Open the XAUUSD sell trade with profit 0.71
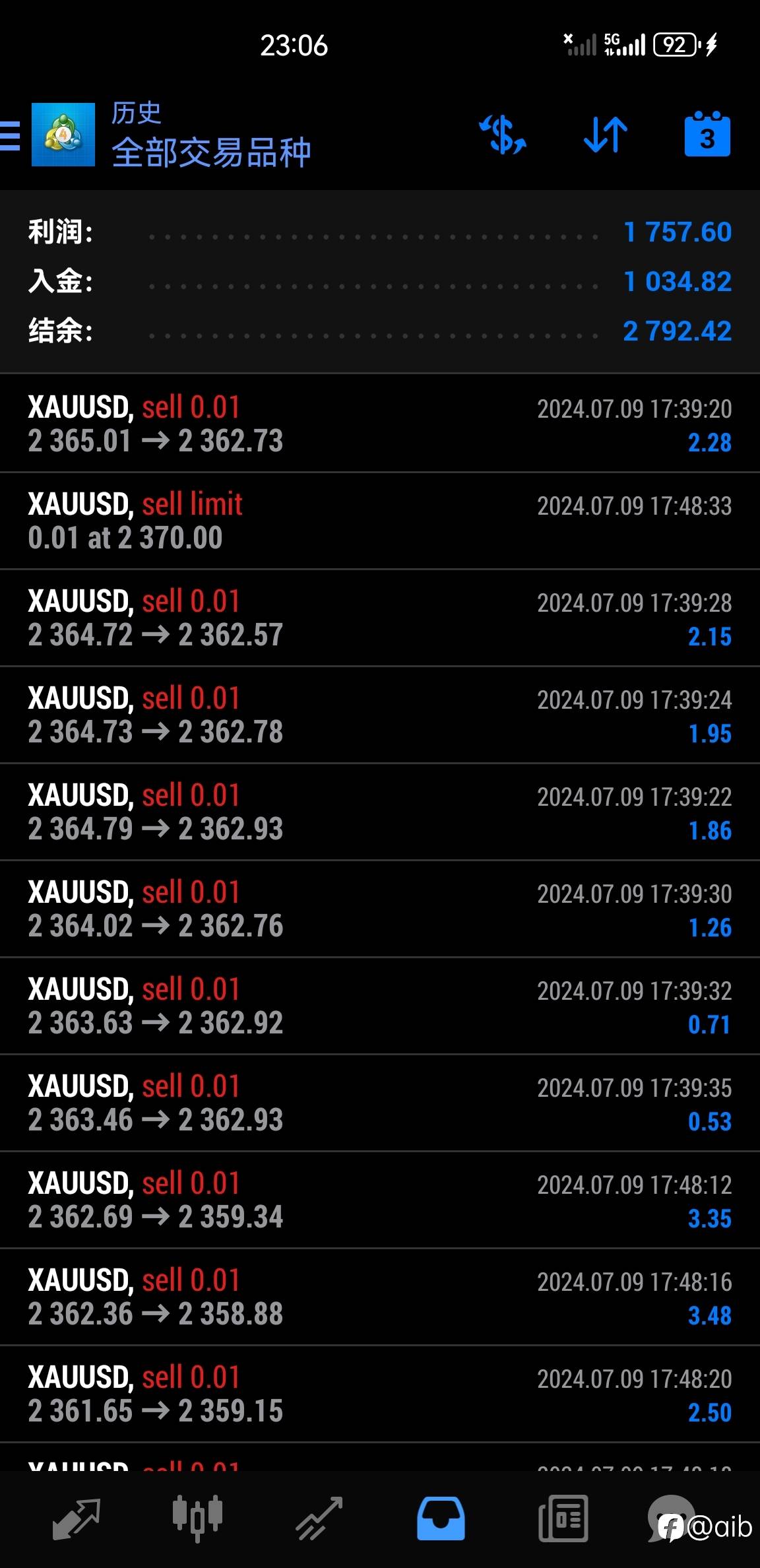 click(380, 1006)
